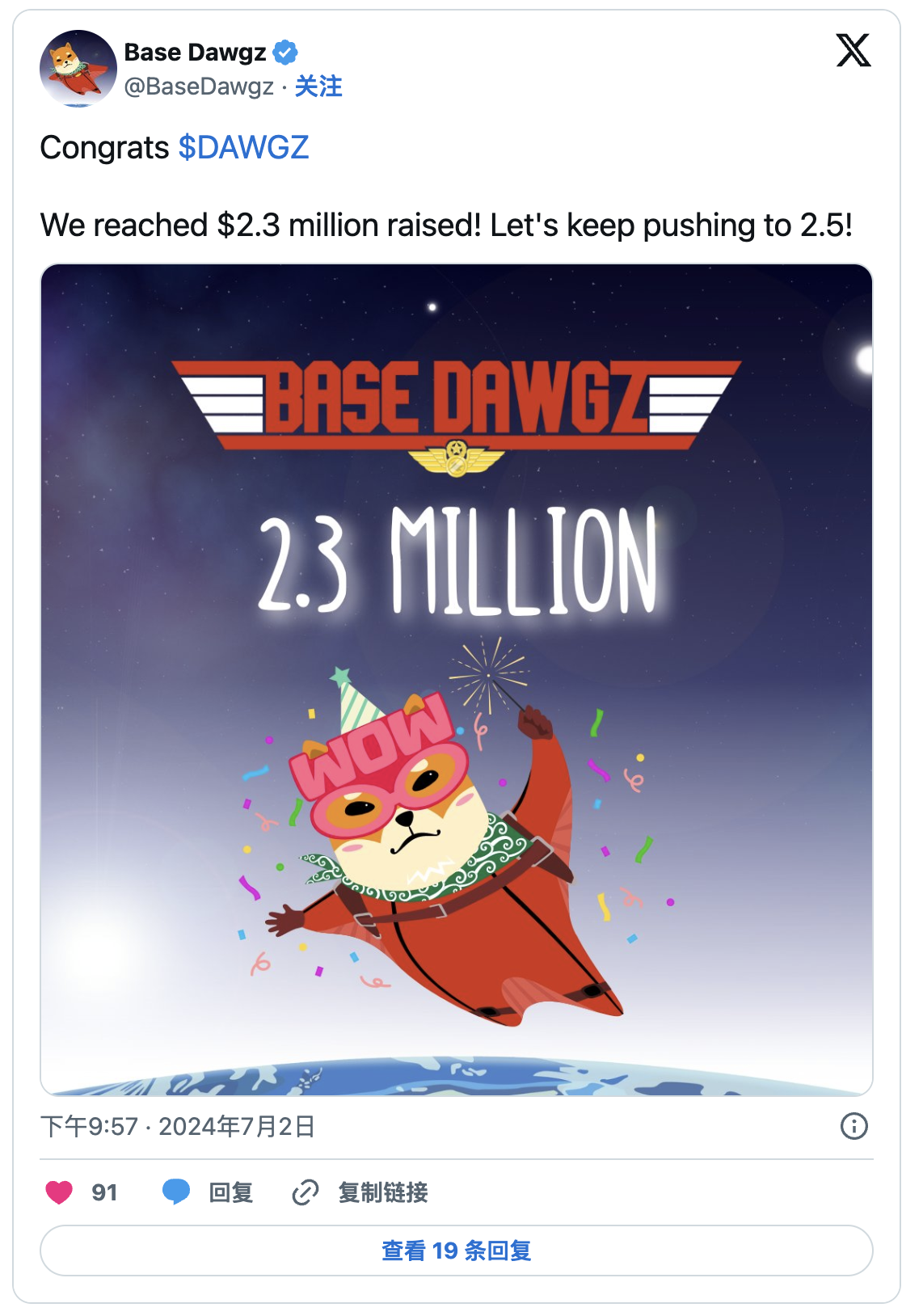Follow @BaseDawgz via 关注 link
Viewport: 923px width, 1316px height.
point(318,86)
